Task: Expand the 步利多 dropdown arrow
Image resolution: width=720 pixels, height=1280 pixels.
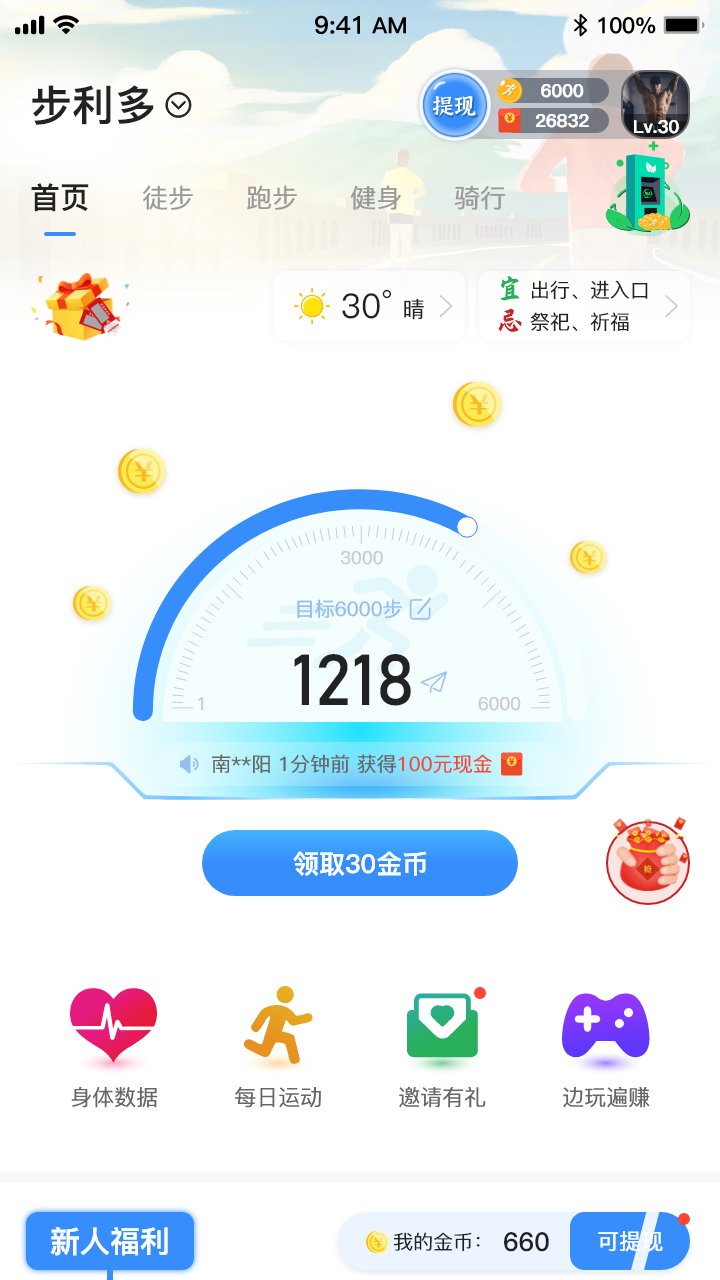Action: (179, 105)
